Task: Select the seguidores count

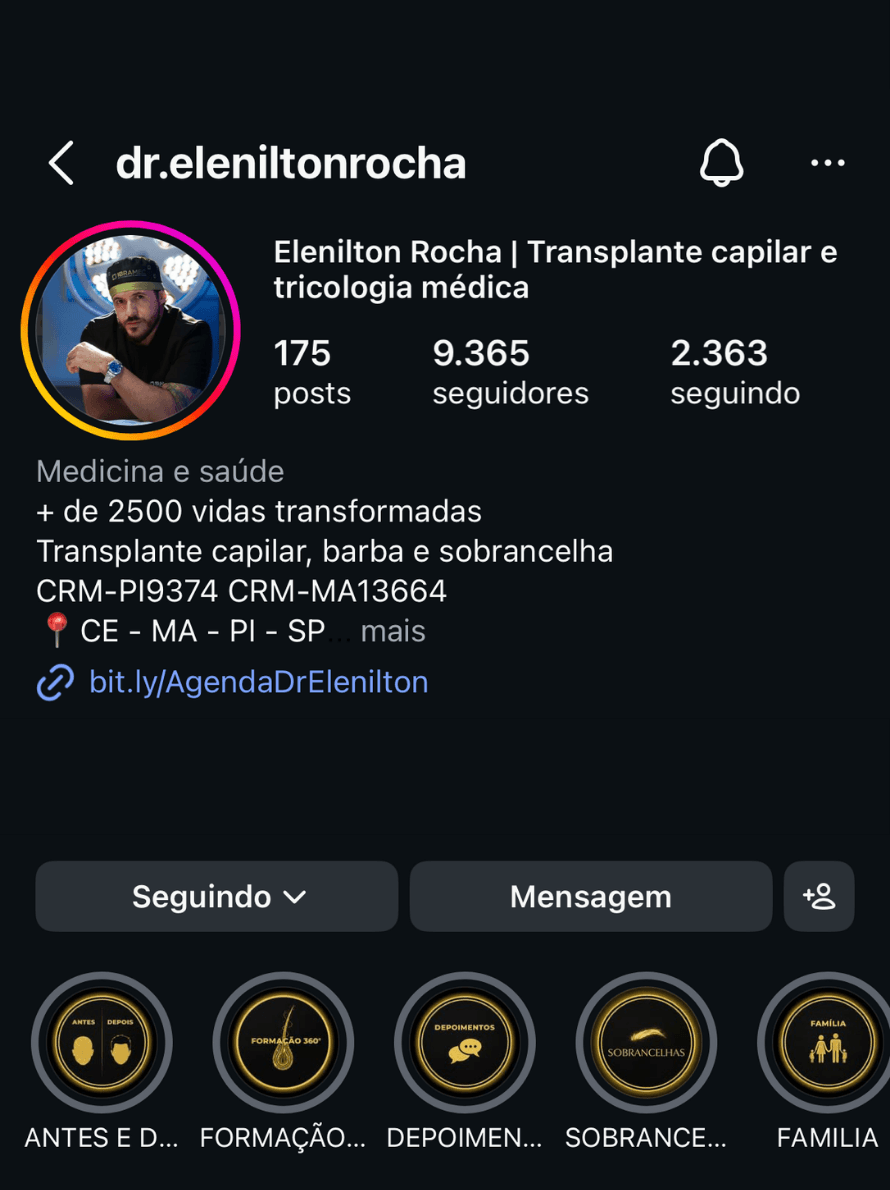Action: (510, 370)
